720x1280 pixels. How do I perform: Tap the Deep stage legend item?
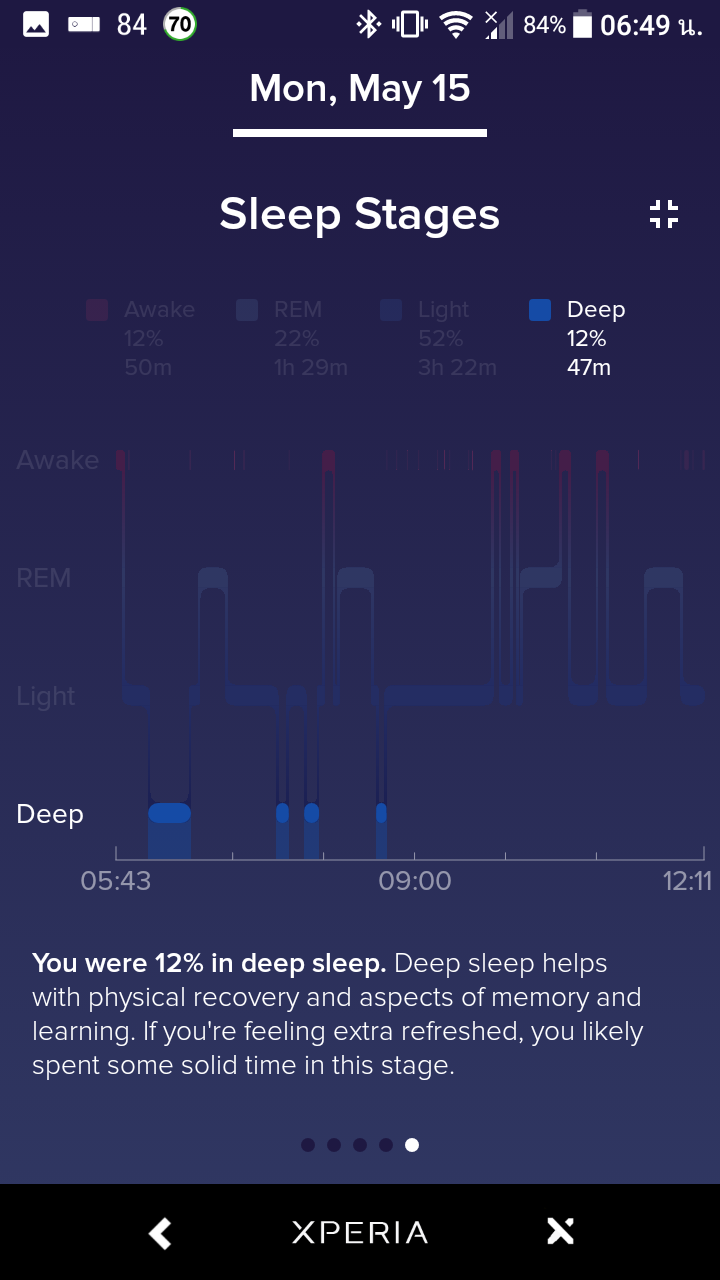click(x=577, y=338)
